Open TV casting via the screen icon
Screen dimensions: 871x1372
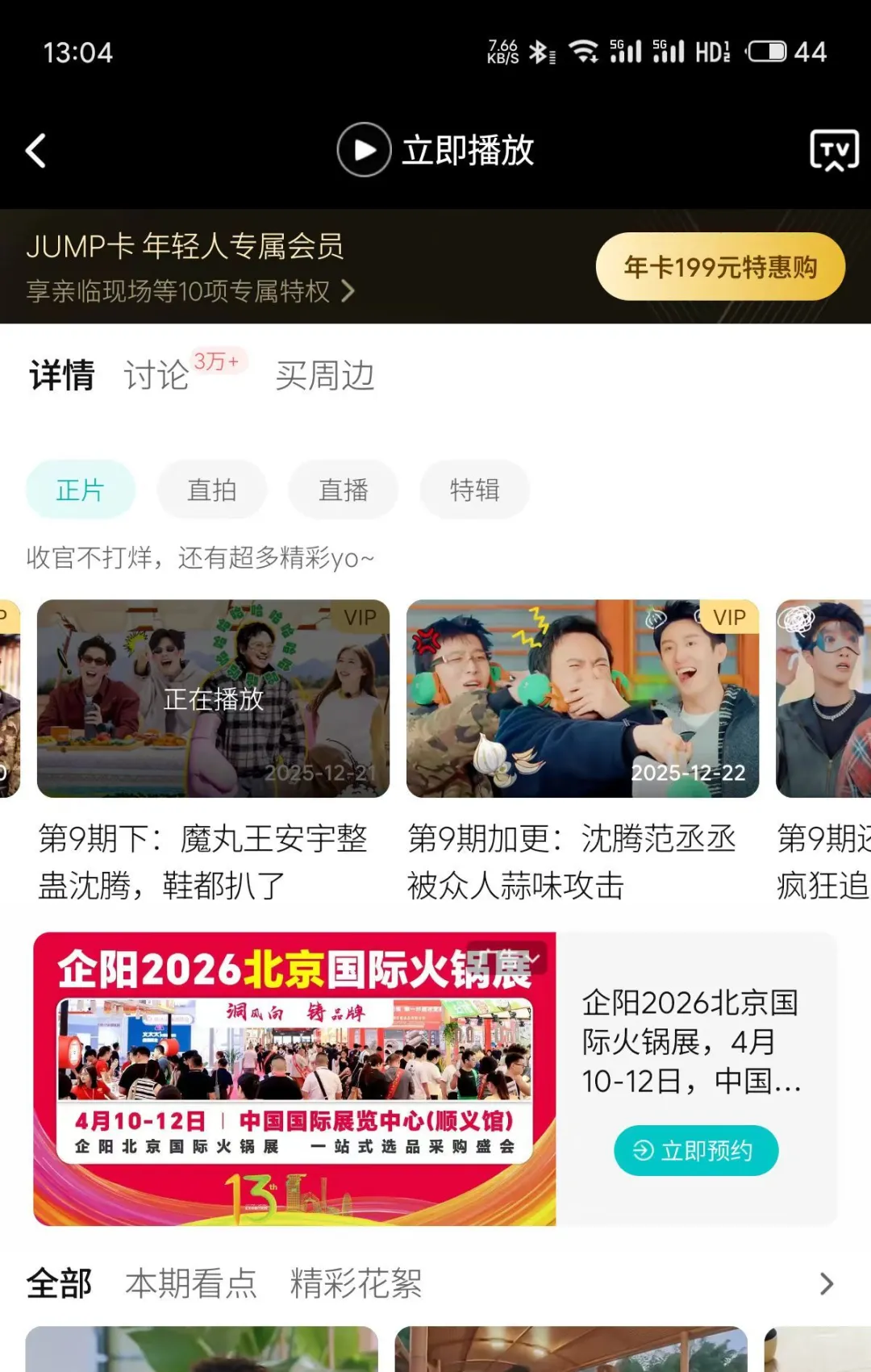coord(834,150)
